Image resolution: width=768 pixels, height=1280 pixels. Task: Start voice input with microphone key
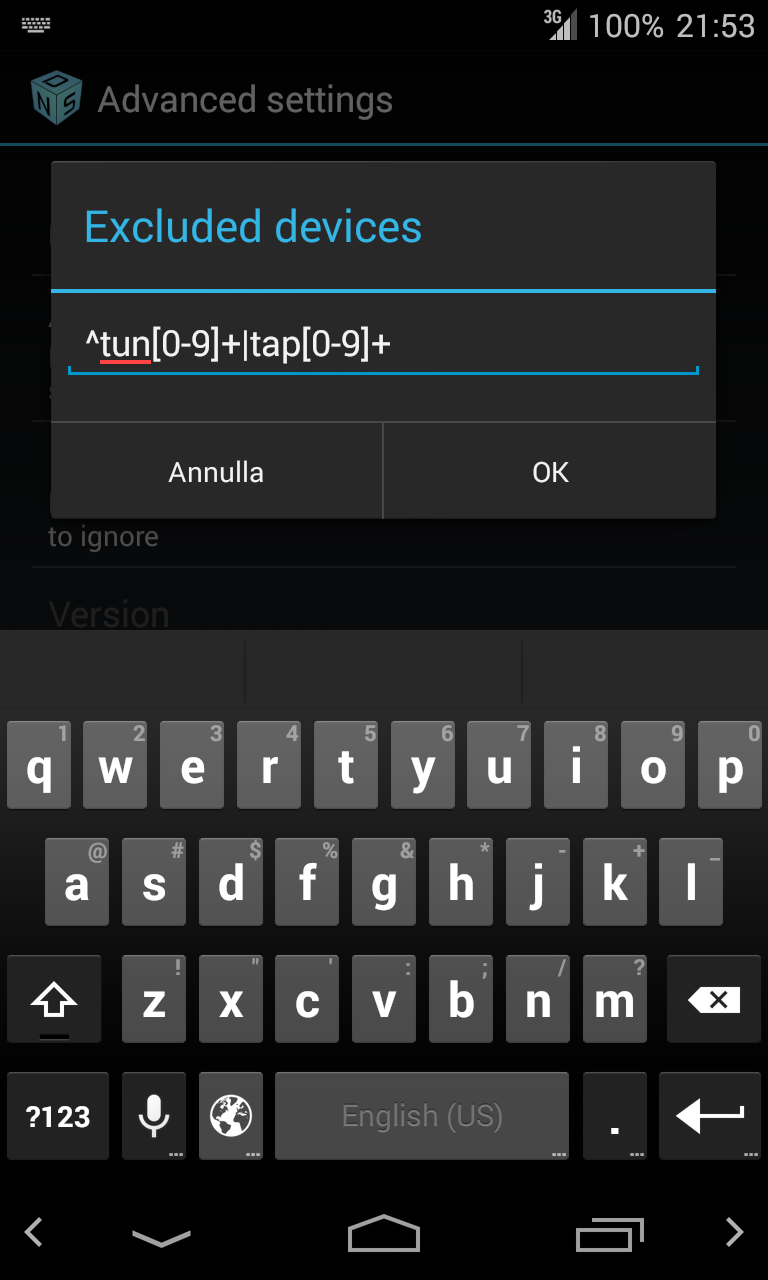[x=153, y=1116]
